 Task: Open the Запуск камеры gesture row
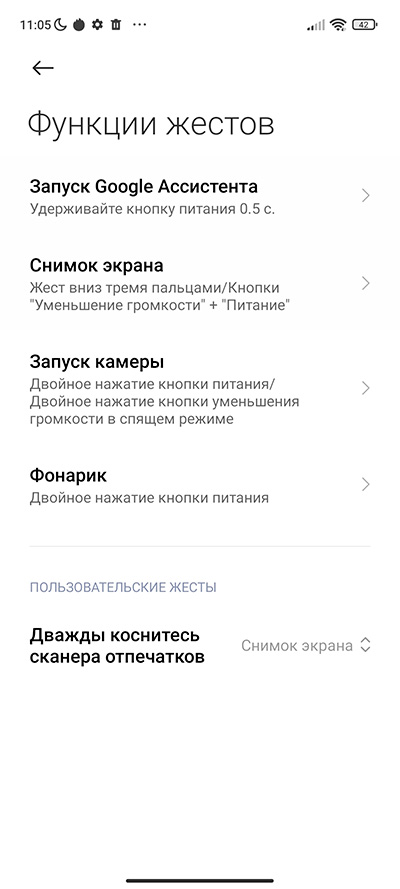(200, 389)
